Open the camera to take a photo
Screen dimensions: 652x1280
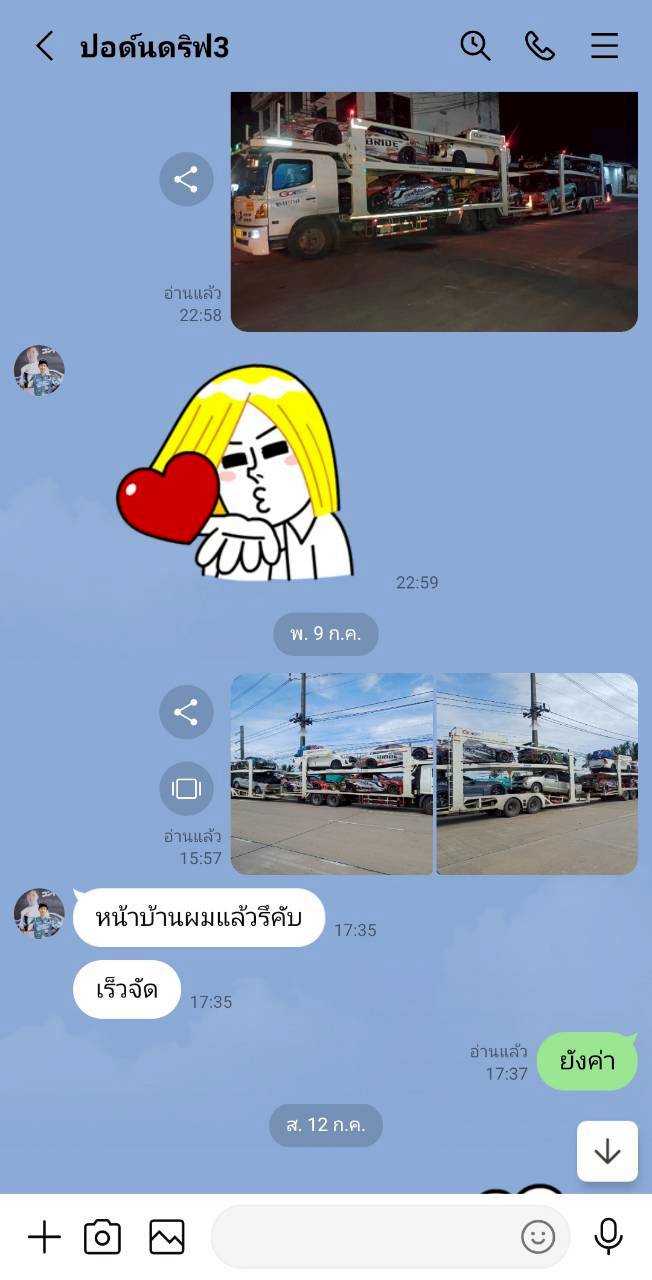point(102,1237)
